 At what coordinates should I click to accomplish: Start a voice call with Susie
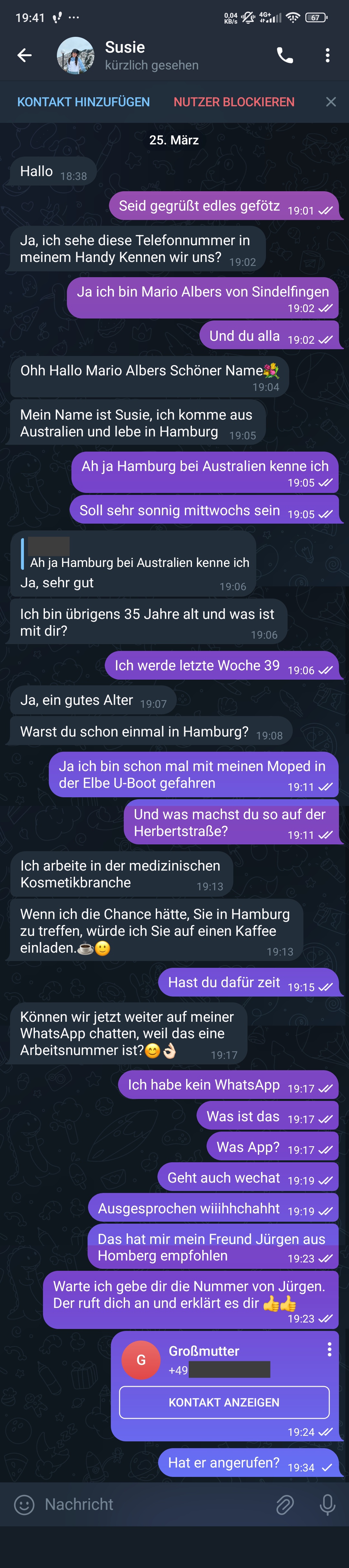284,55
